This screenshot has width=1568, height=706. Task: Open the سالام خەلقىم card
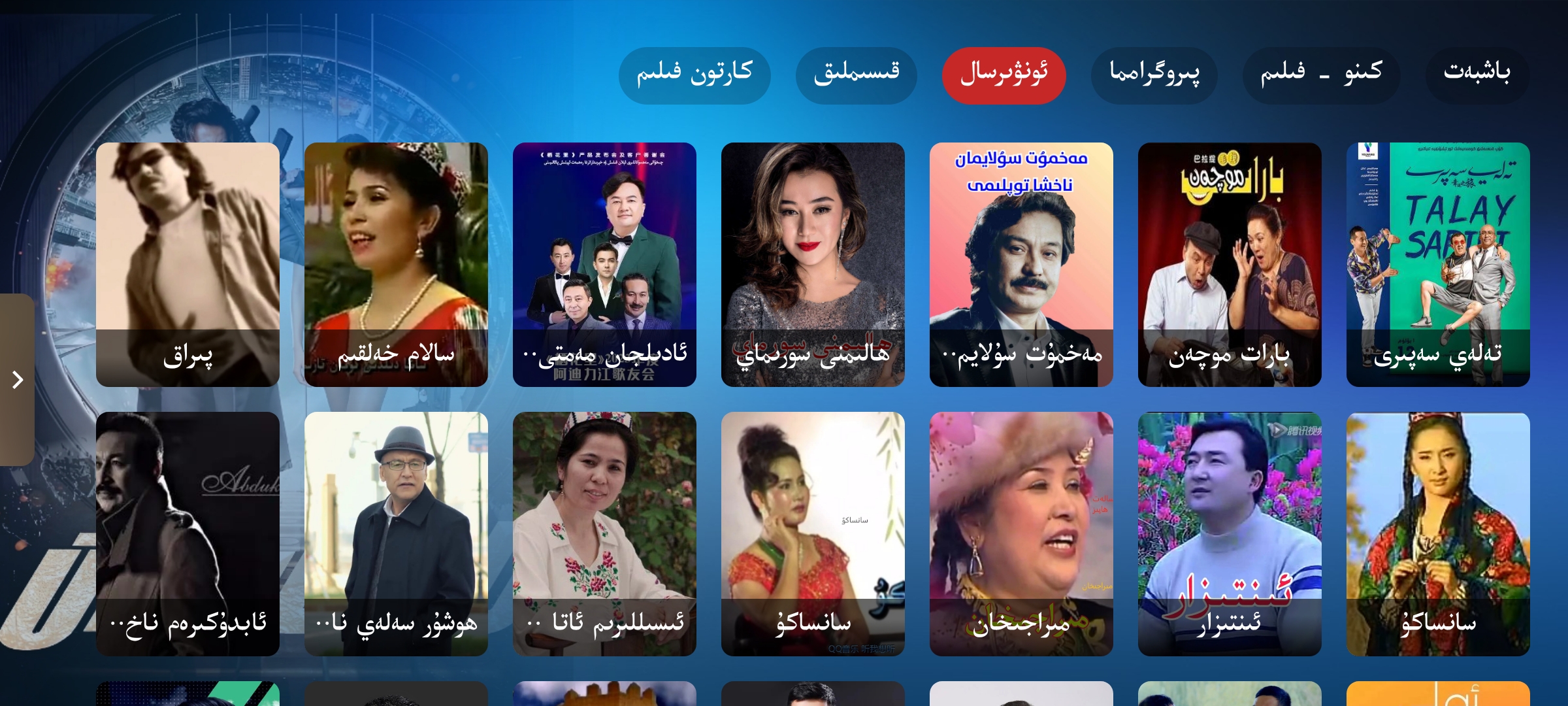coord(396,264)
